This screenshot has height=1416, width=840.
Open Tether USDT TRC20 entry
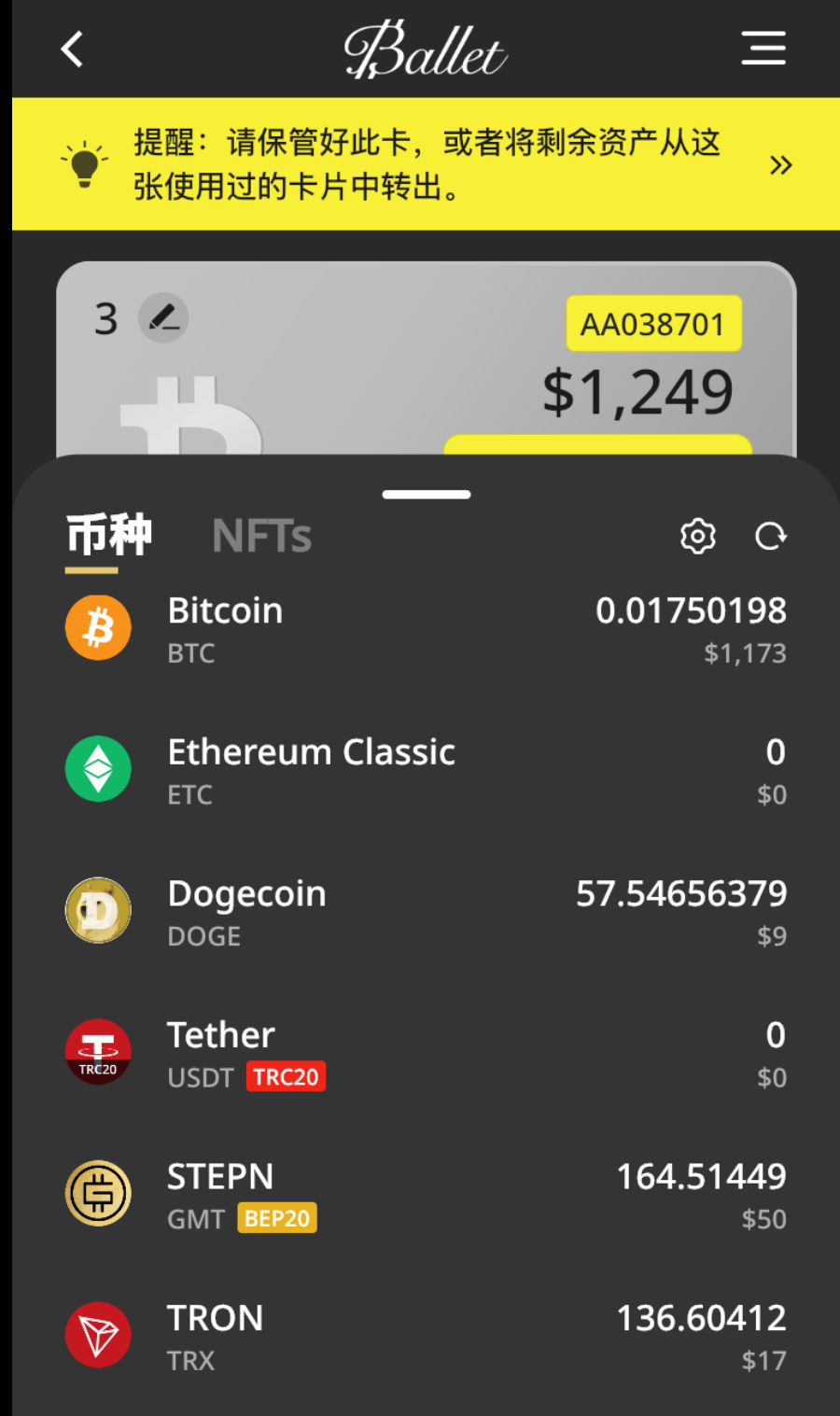pos(426,1054)
